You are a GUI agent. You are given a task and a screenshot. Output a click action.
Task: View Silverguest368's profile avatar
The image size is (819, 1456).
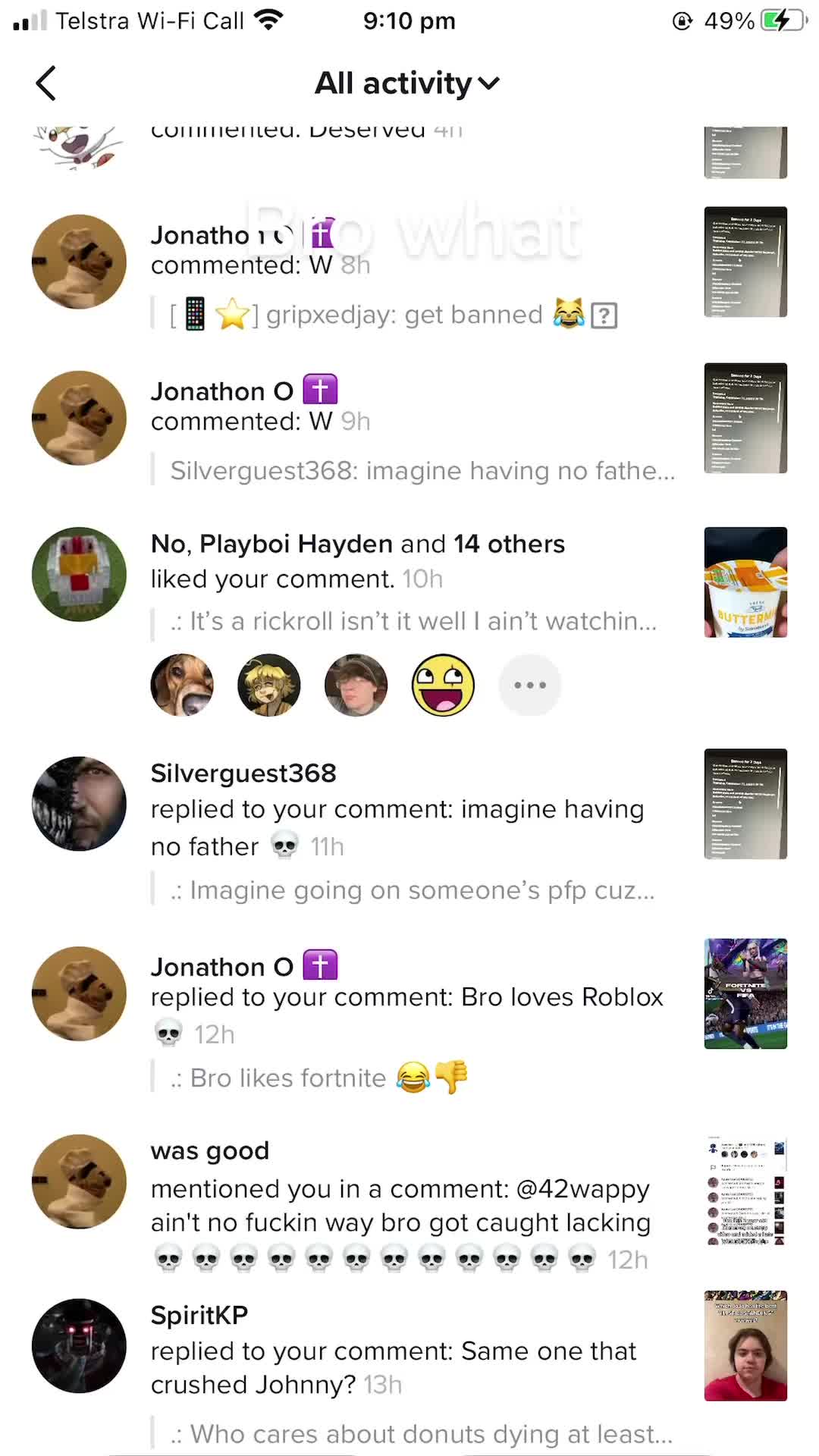tap(79, 804)
